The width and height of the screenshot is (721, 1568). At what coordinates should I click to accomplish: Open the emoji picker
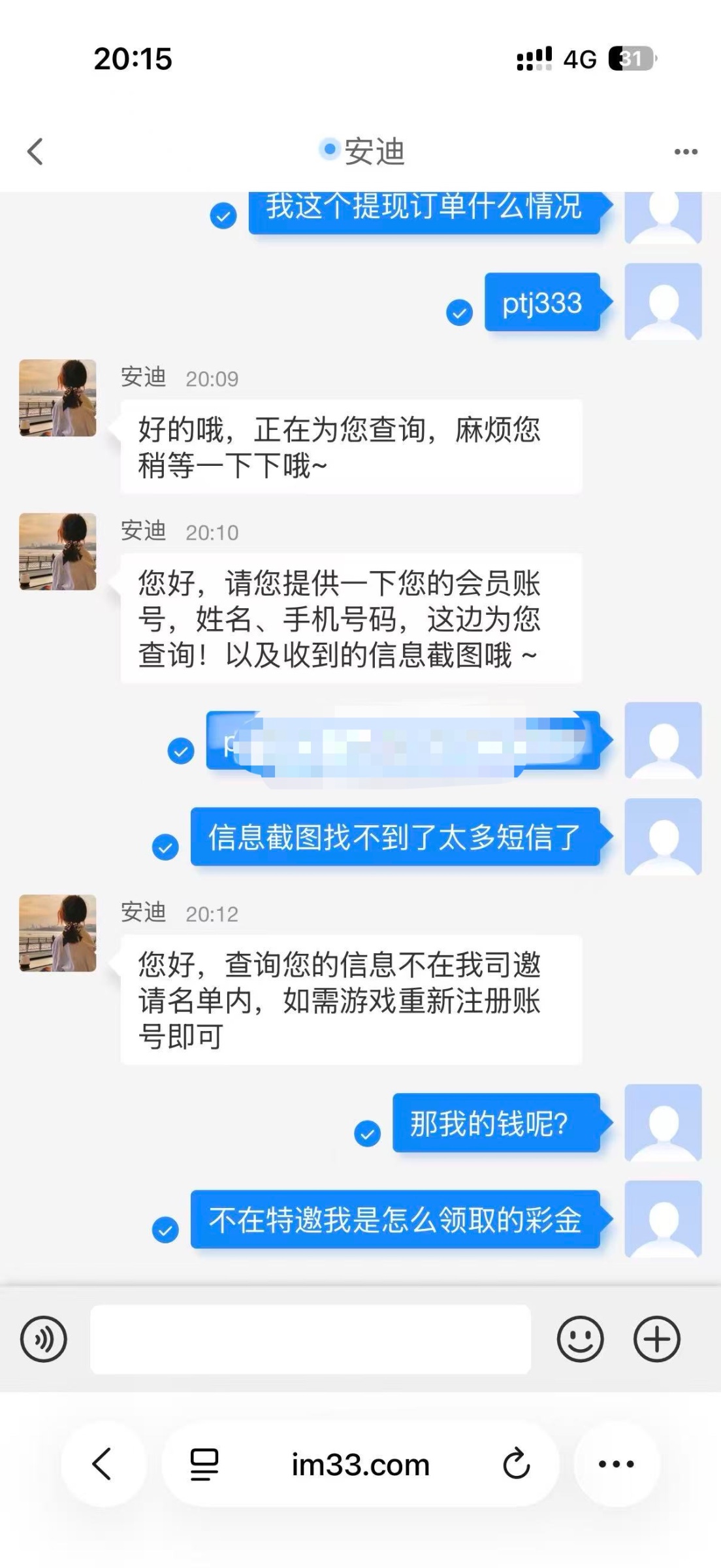click(580, 1339)
